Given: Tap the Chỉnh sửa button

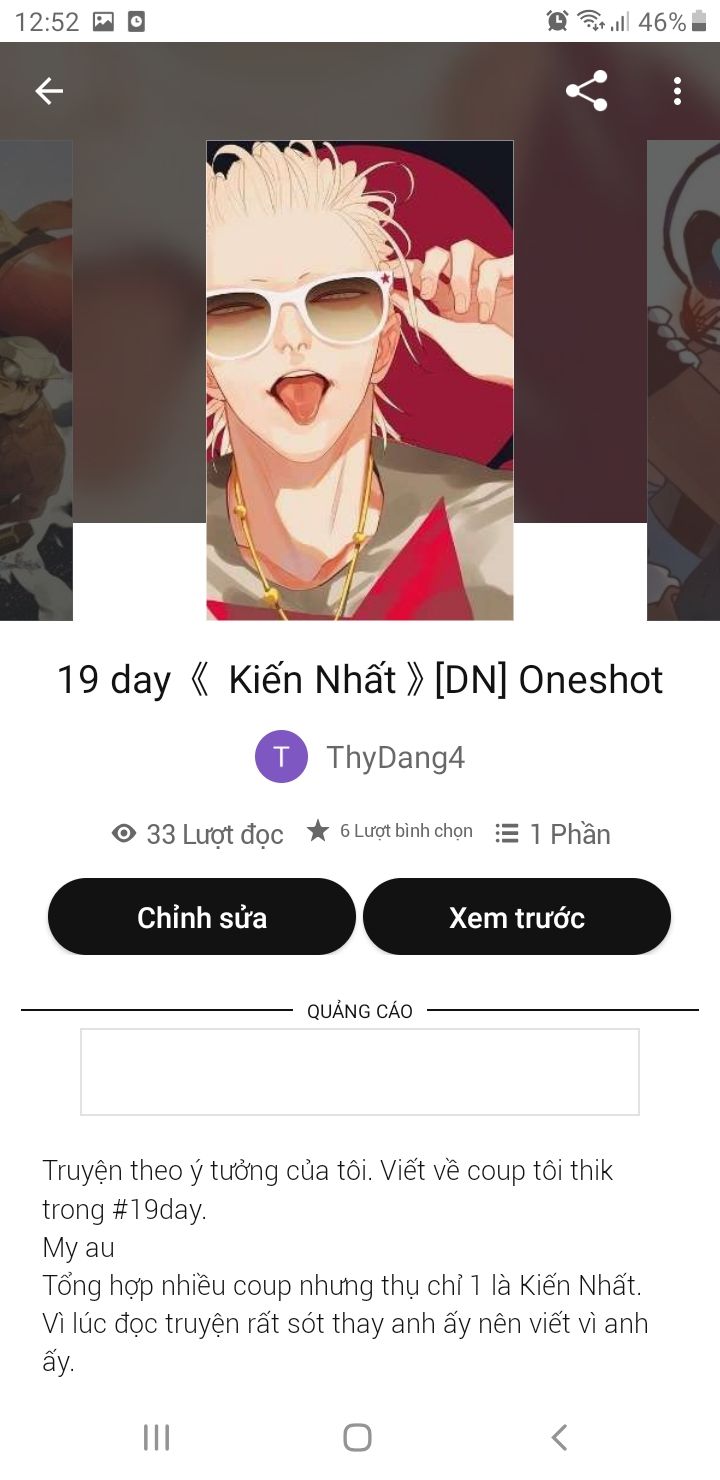Looking at the screenshot, I should [x=202, y=917].
